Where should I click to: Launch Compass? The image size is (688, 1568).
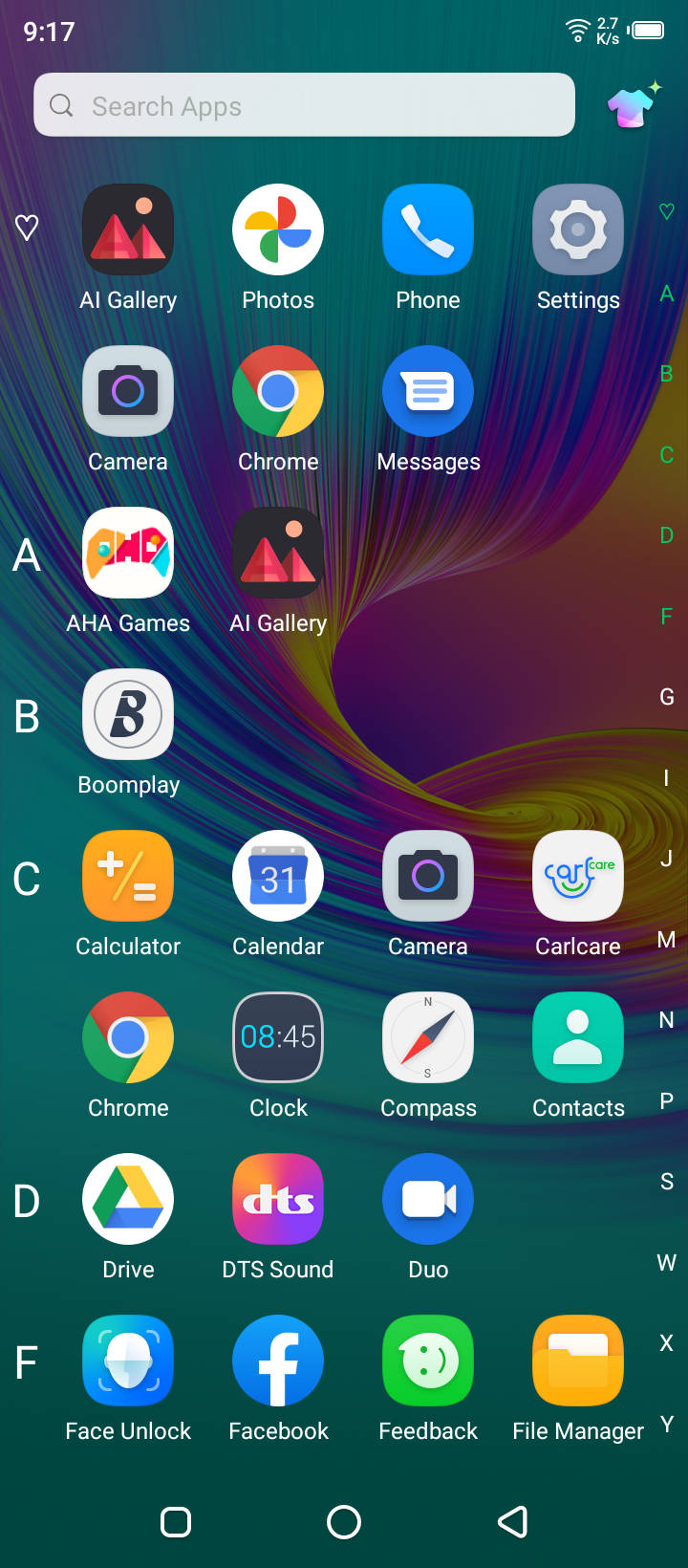click(x=428, y=1038)
